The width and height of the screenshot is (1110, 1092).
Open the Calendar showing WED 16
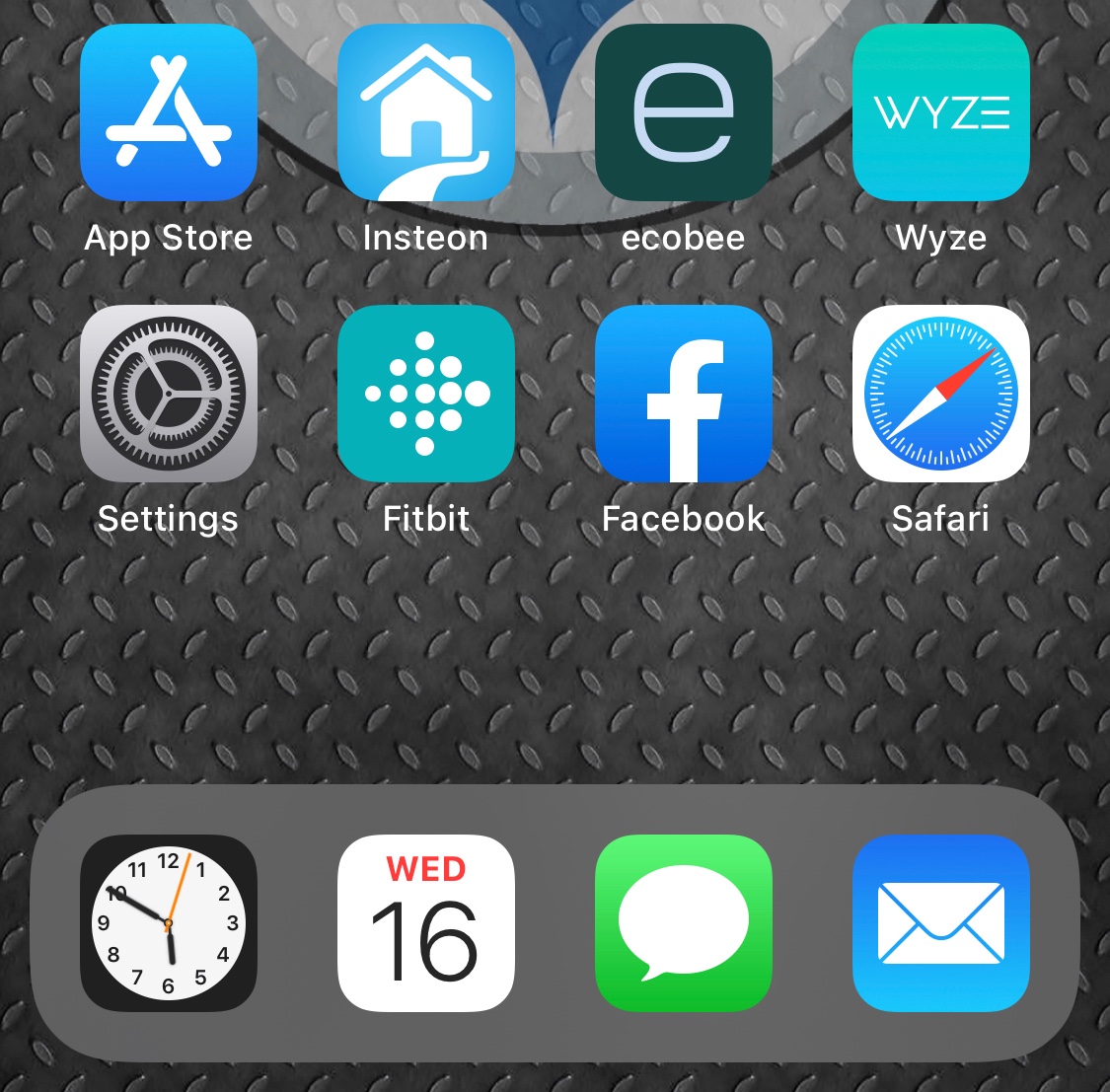point(425,923)
